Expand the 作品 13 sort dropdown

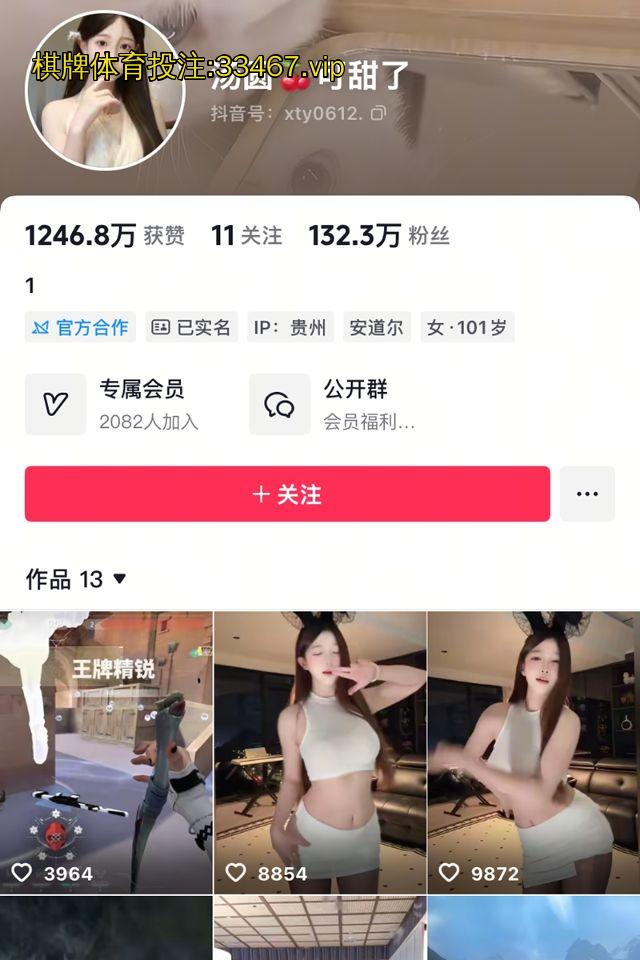[x=119, y=579]
